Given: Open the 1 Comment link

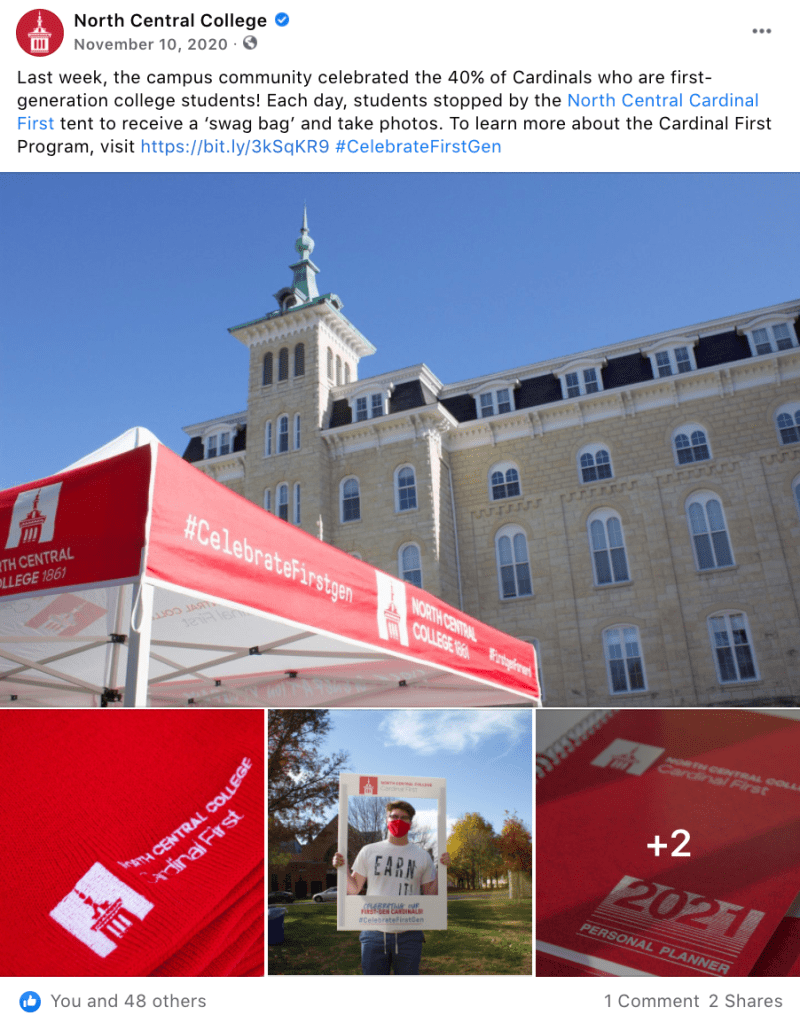Looking at the screenshot, I should [651, 1001].
